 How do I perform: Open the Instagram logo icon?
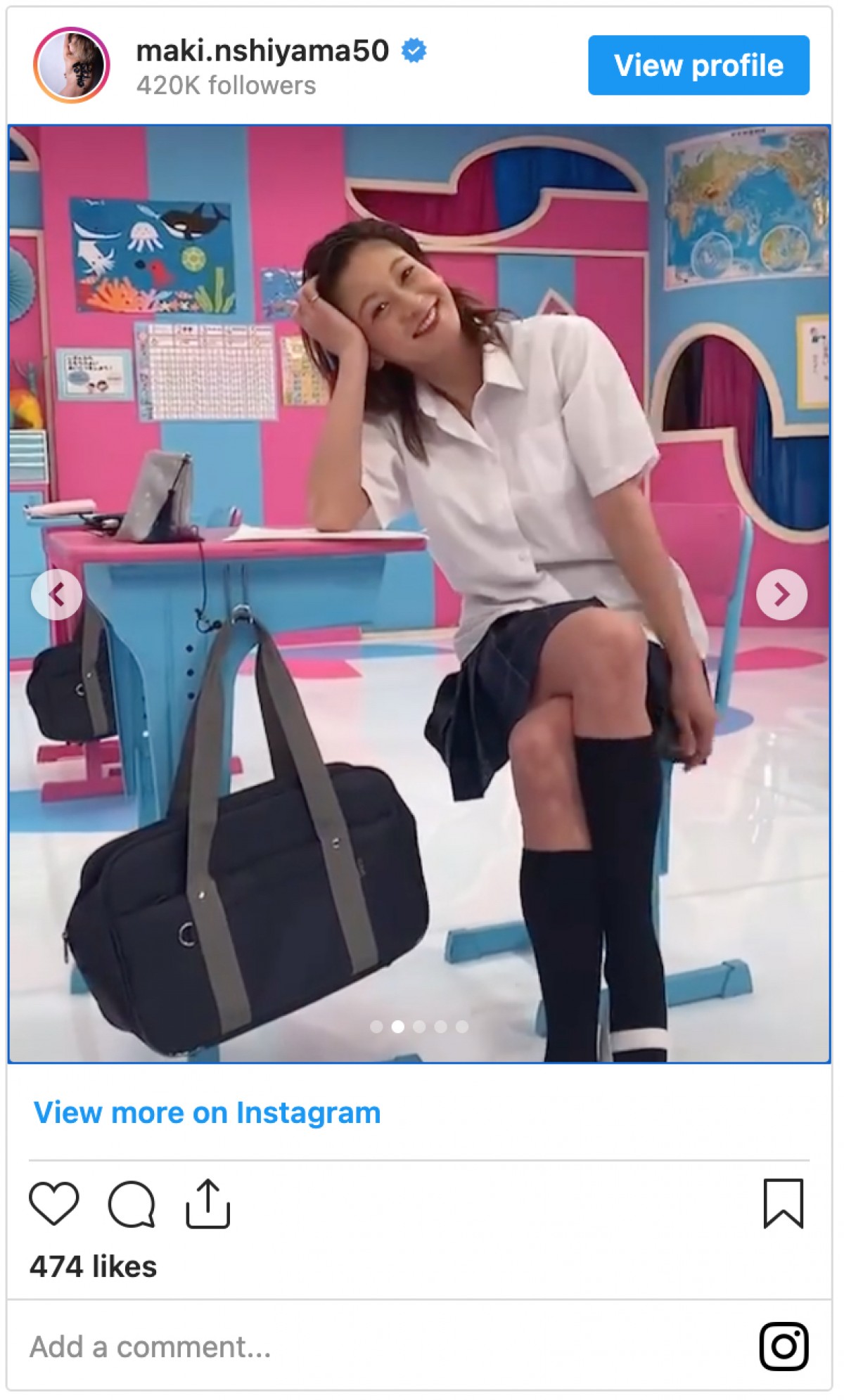pos(784,1347)
